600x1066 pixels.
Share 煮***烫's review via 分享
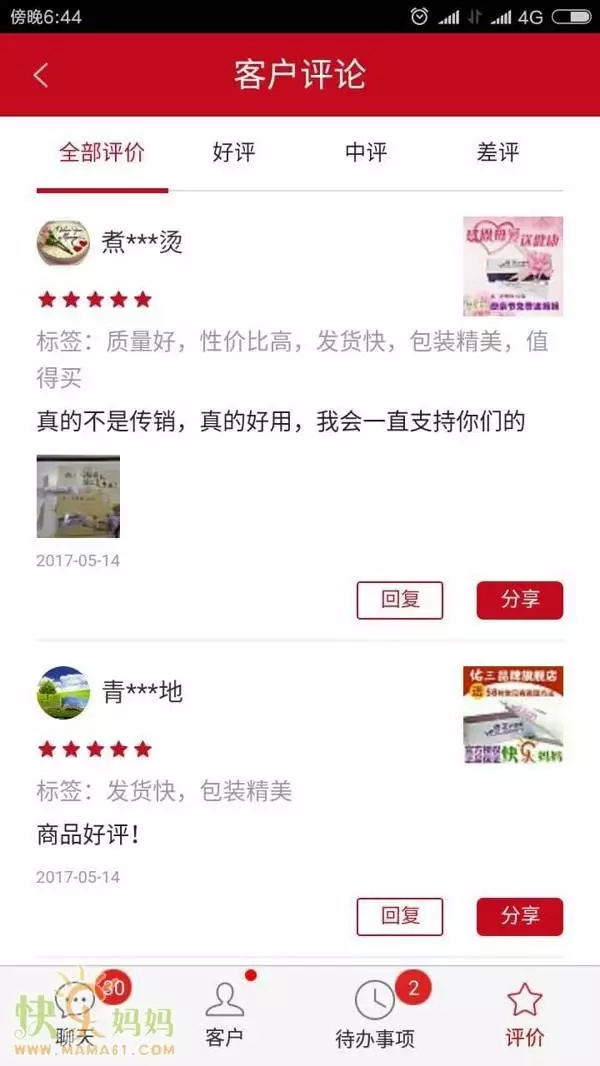tap(519, 600)
